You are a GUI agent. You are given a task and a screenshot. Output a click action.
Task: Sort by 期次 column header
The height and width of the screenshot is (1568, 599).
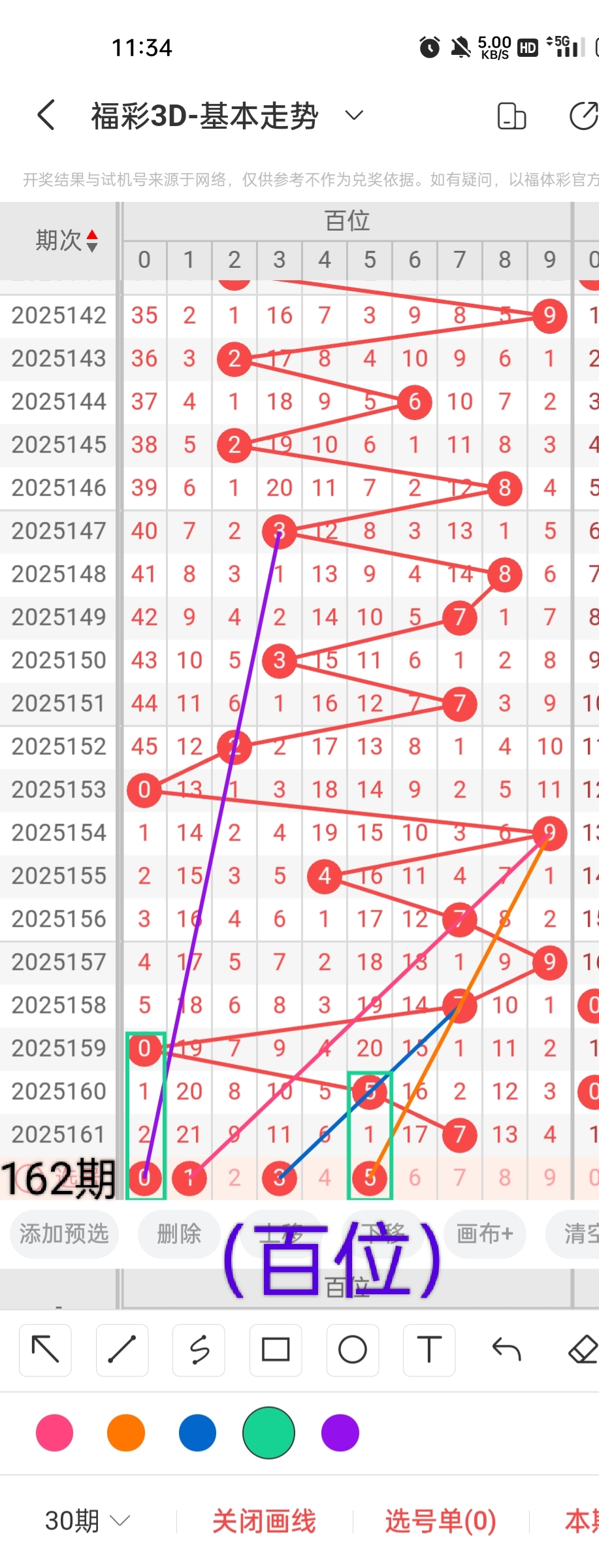66,240
